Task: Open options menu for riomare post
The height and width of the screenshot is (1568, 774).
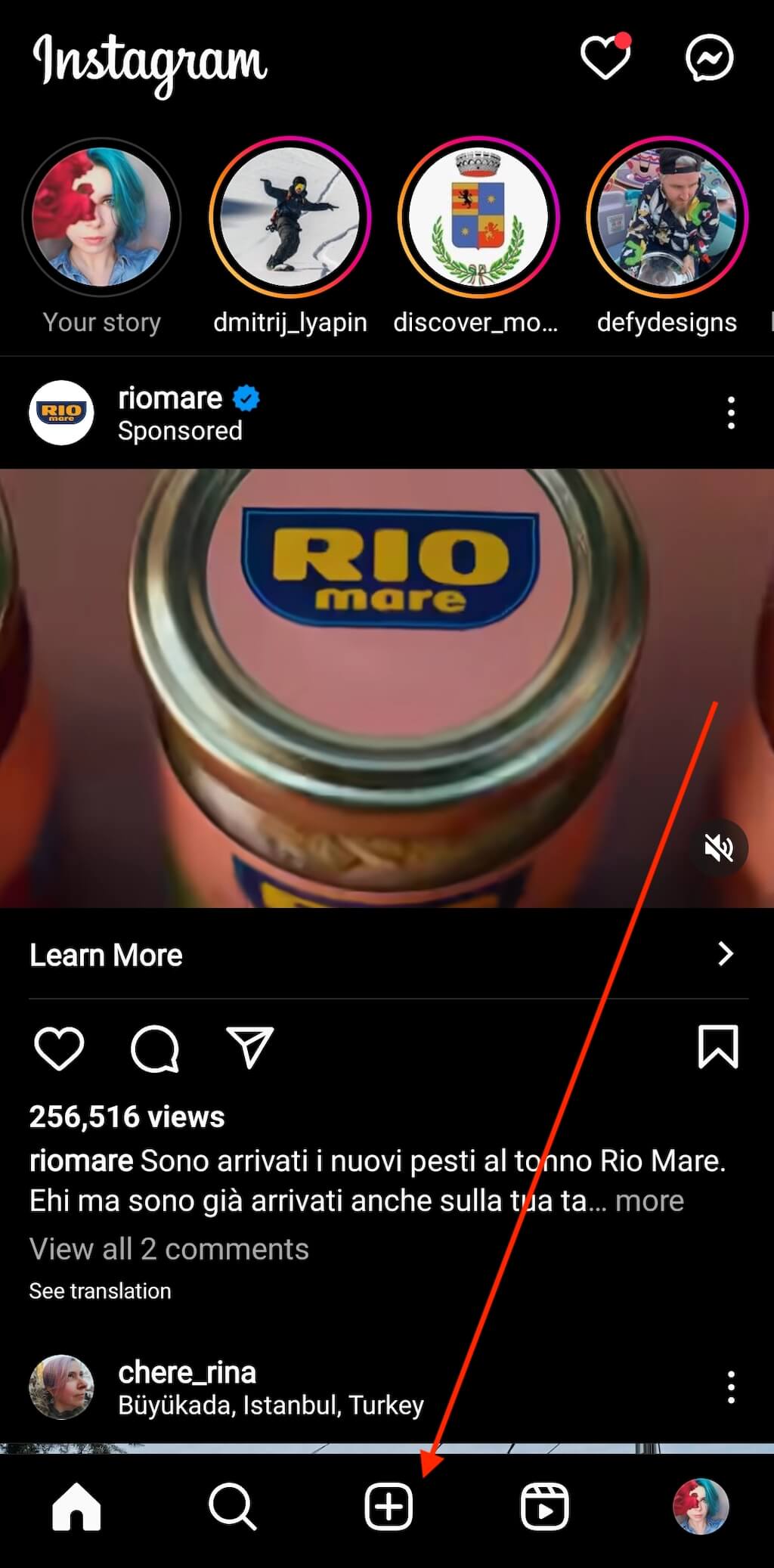Action: 730,413
